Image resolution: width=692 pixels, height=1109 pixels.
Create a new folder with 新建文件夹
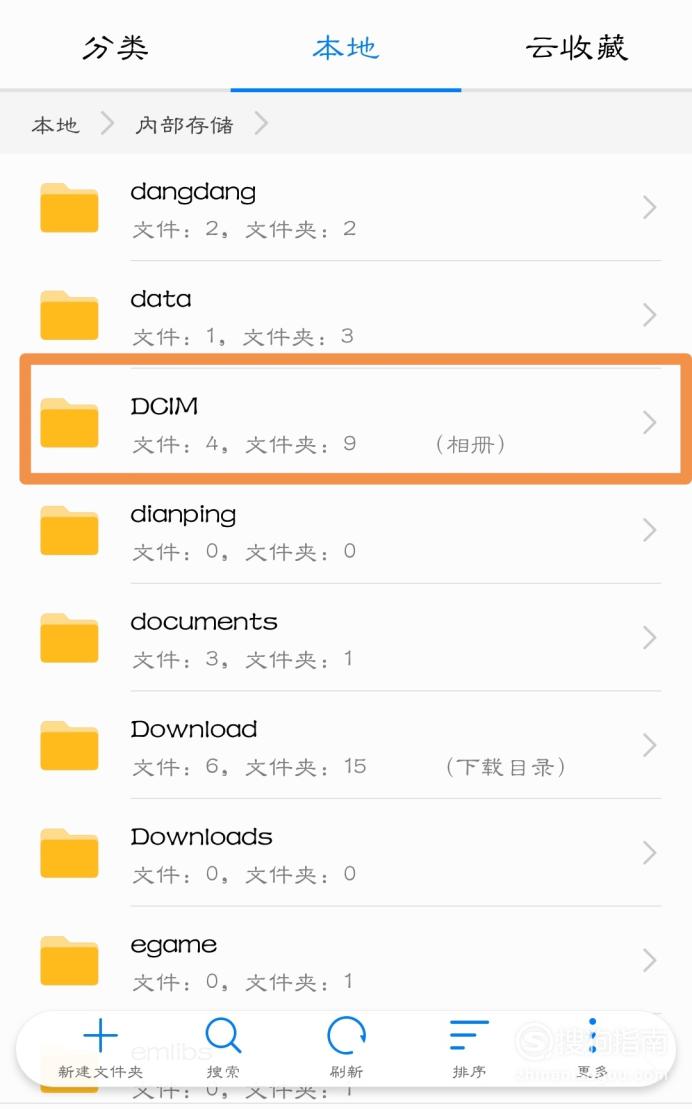point(100,1049)
